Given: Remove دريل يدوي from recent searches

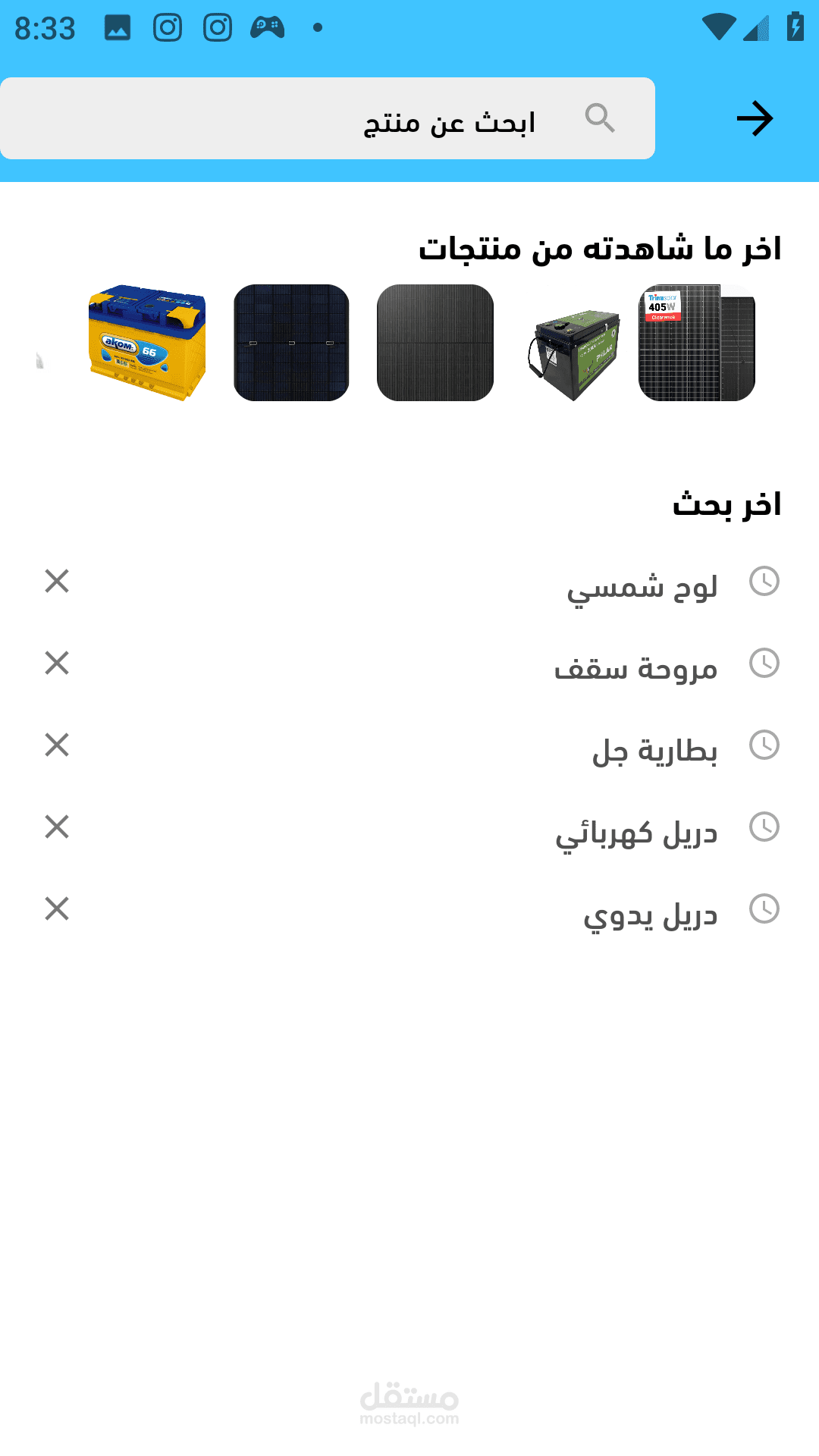Looking at the screenshot, I should coord(57,909).
